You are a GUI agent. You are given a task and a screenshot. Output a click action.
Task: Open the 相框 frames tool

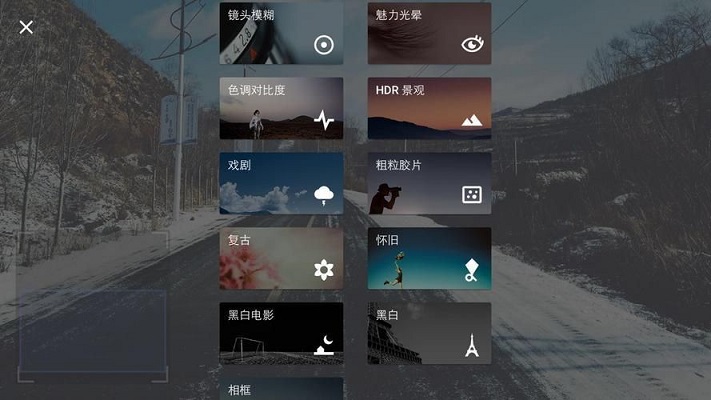coord(281,388)
